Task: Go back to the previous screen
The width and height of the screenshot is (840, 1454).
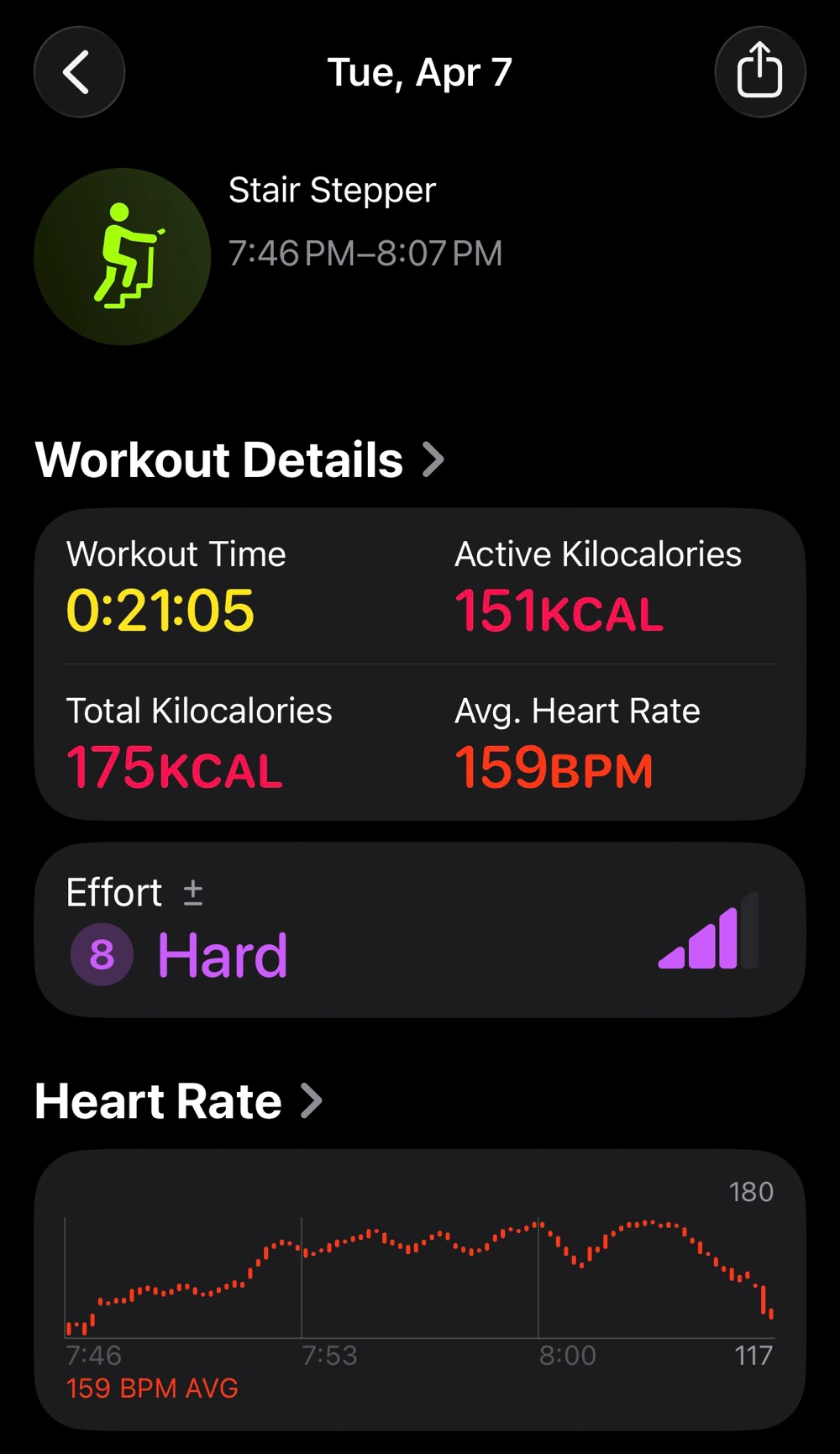Action: [79, 72]
